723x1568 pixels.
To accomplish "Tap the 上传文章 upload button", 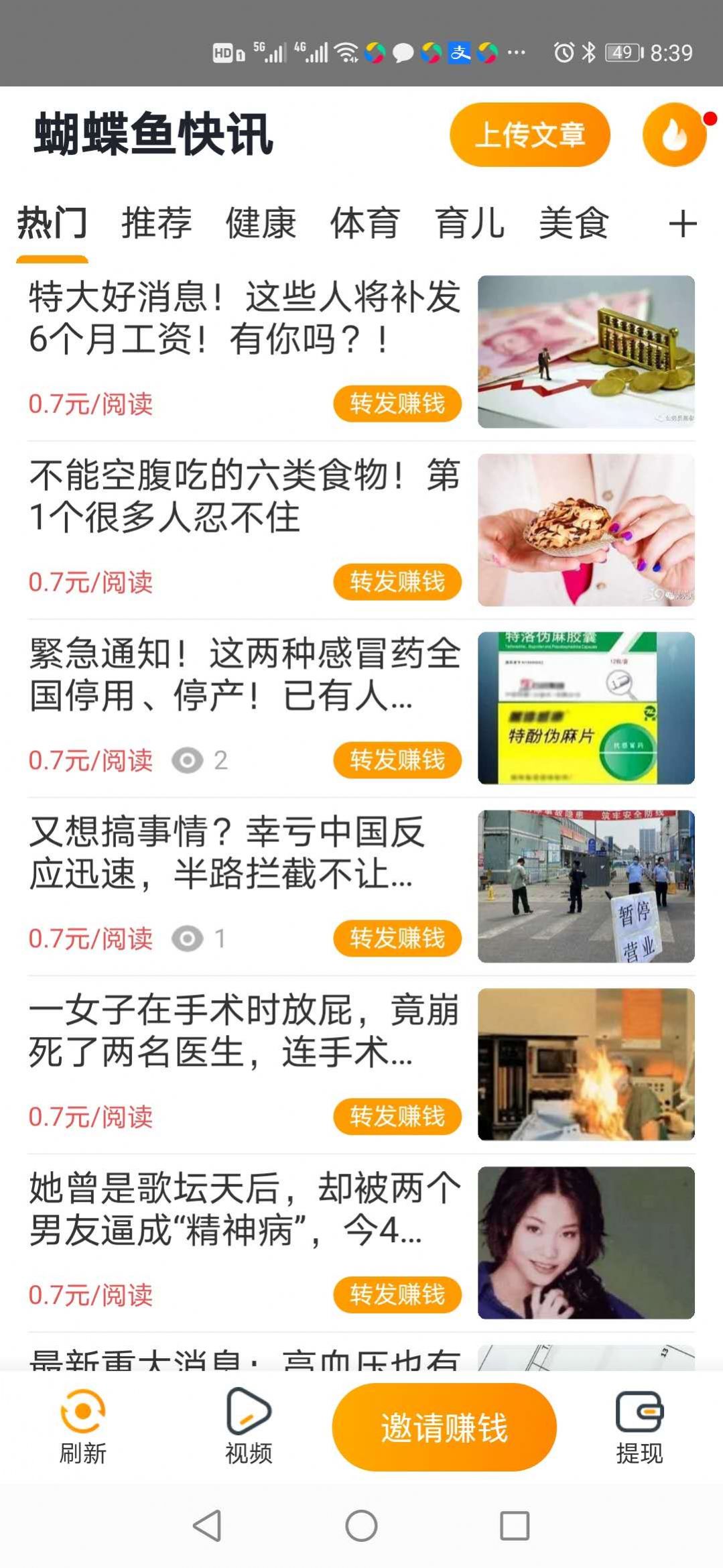I will tap(529, 134).
